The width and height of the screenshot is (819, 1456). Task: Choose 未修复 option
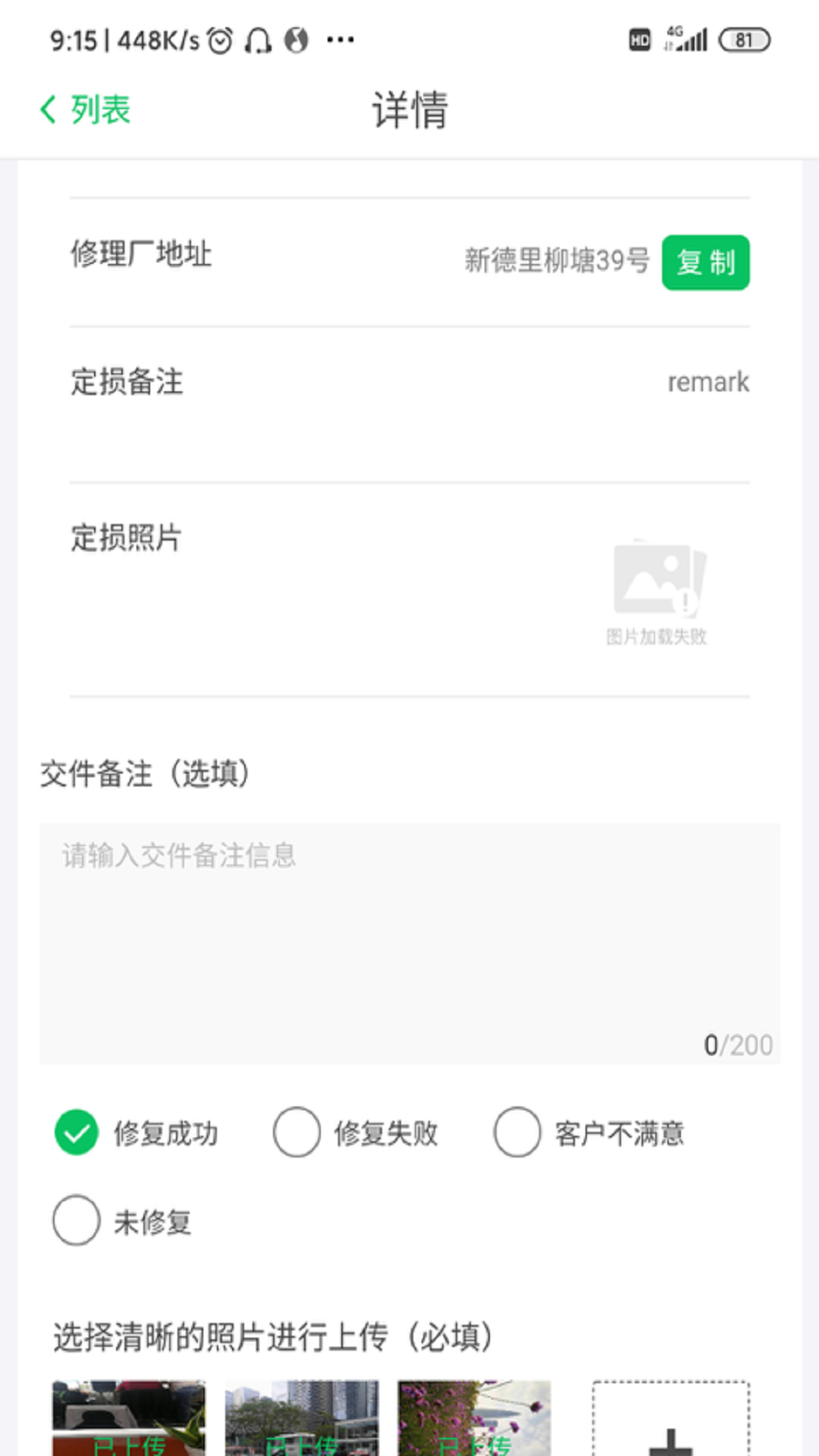pos(77,1220)
